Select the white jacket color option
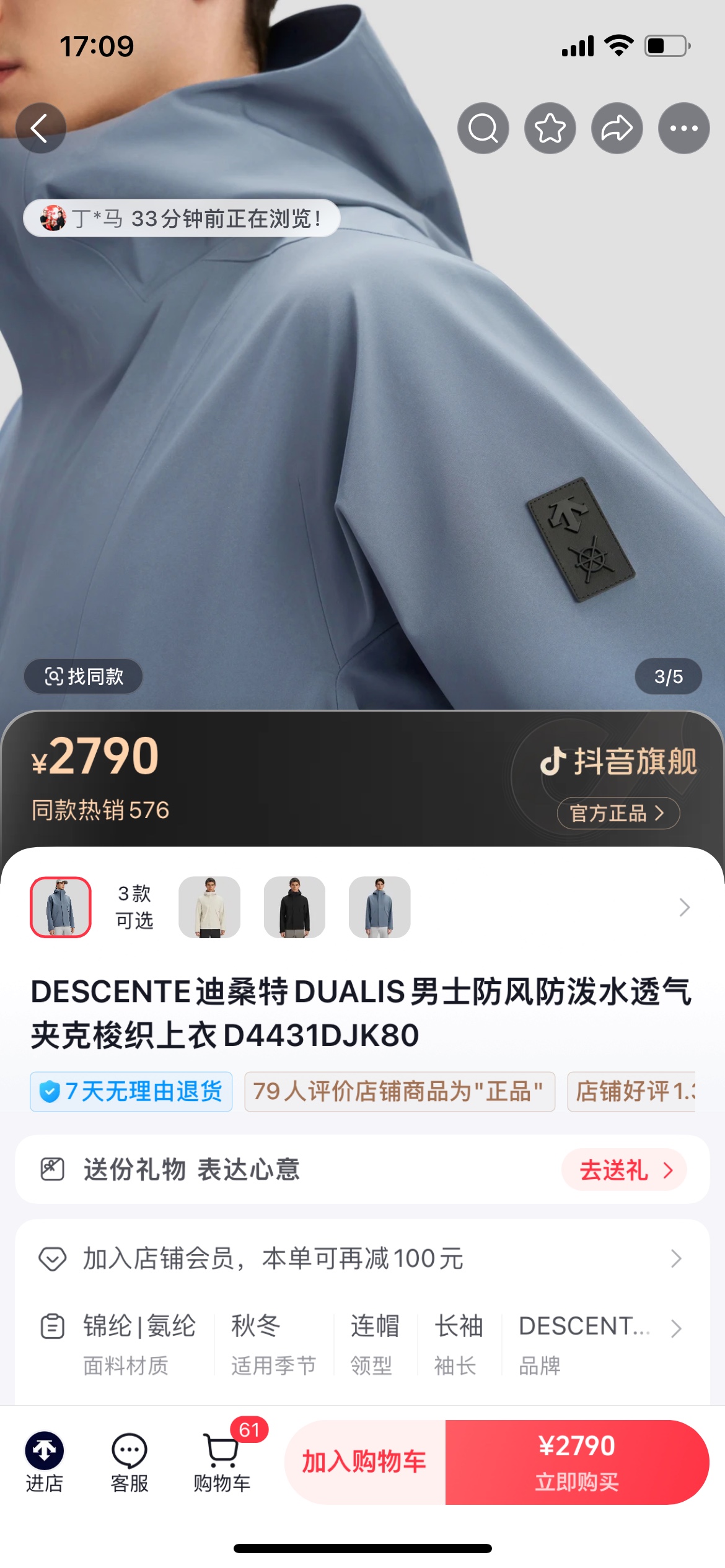Viewport: 725px width, 1568px height. [209, 907]
